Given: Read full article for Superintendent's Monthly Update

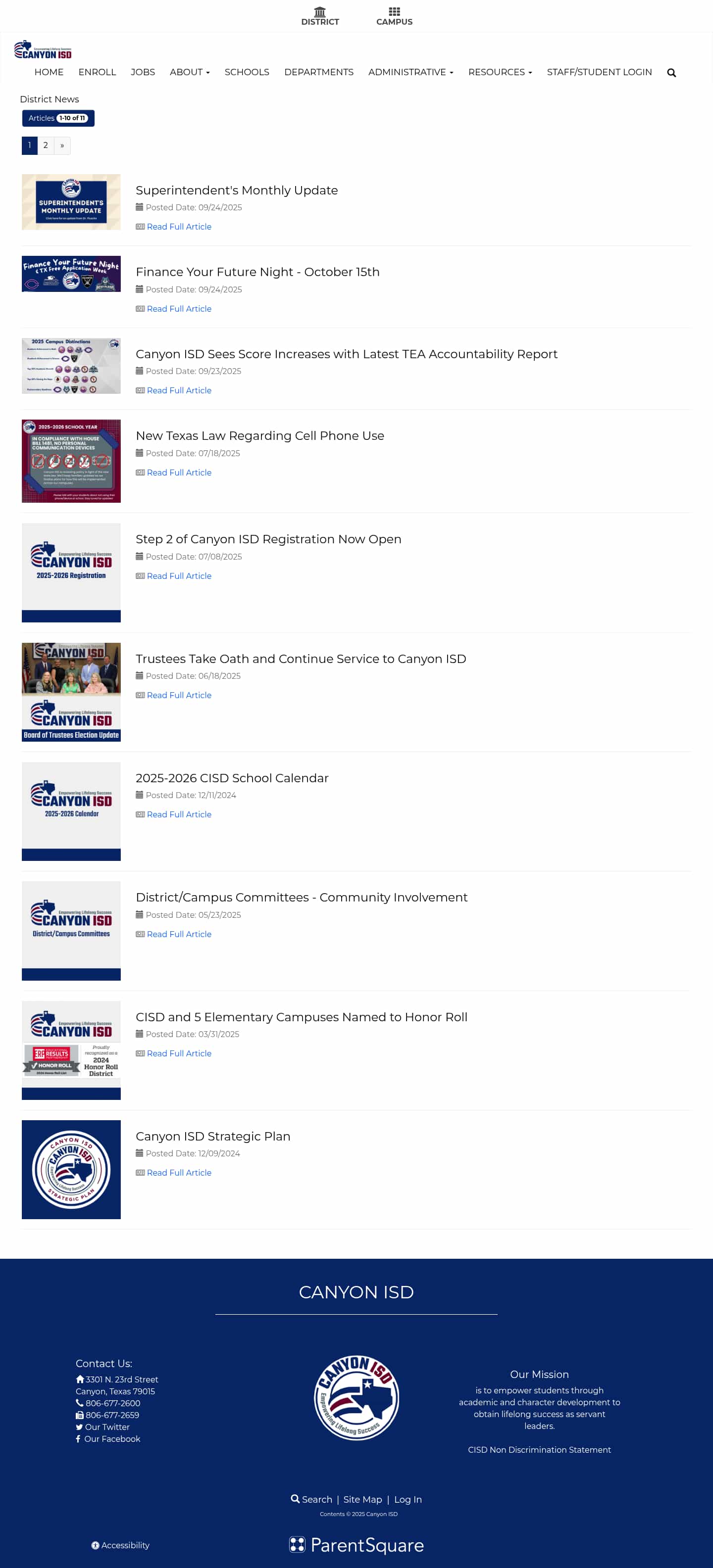Looking at the screenshot, I should (x=178, y=227).
